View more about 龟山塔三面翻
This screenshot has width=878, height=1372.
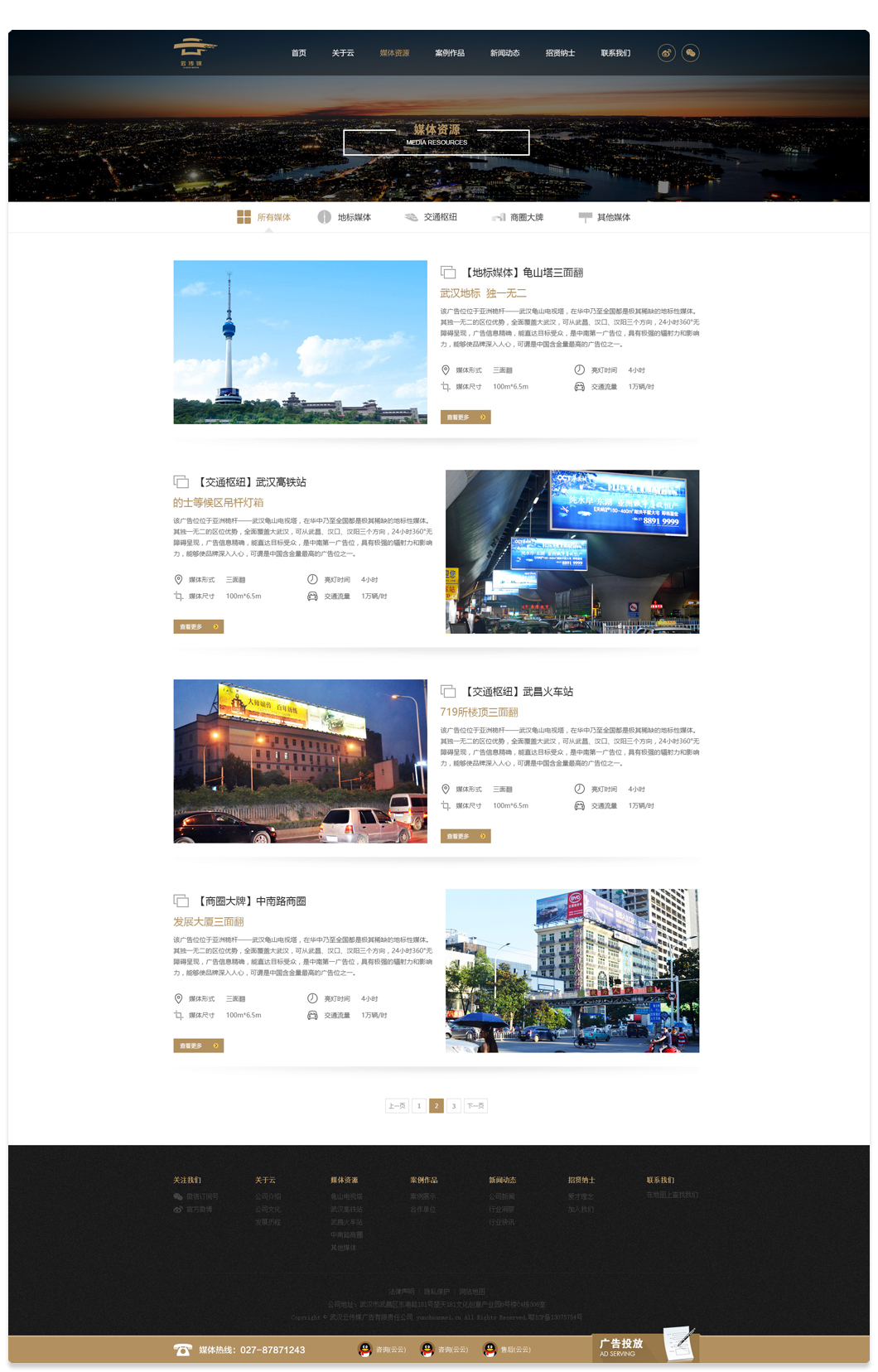(x=466, y=418)
